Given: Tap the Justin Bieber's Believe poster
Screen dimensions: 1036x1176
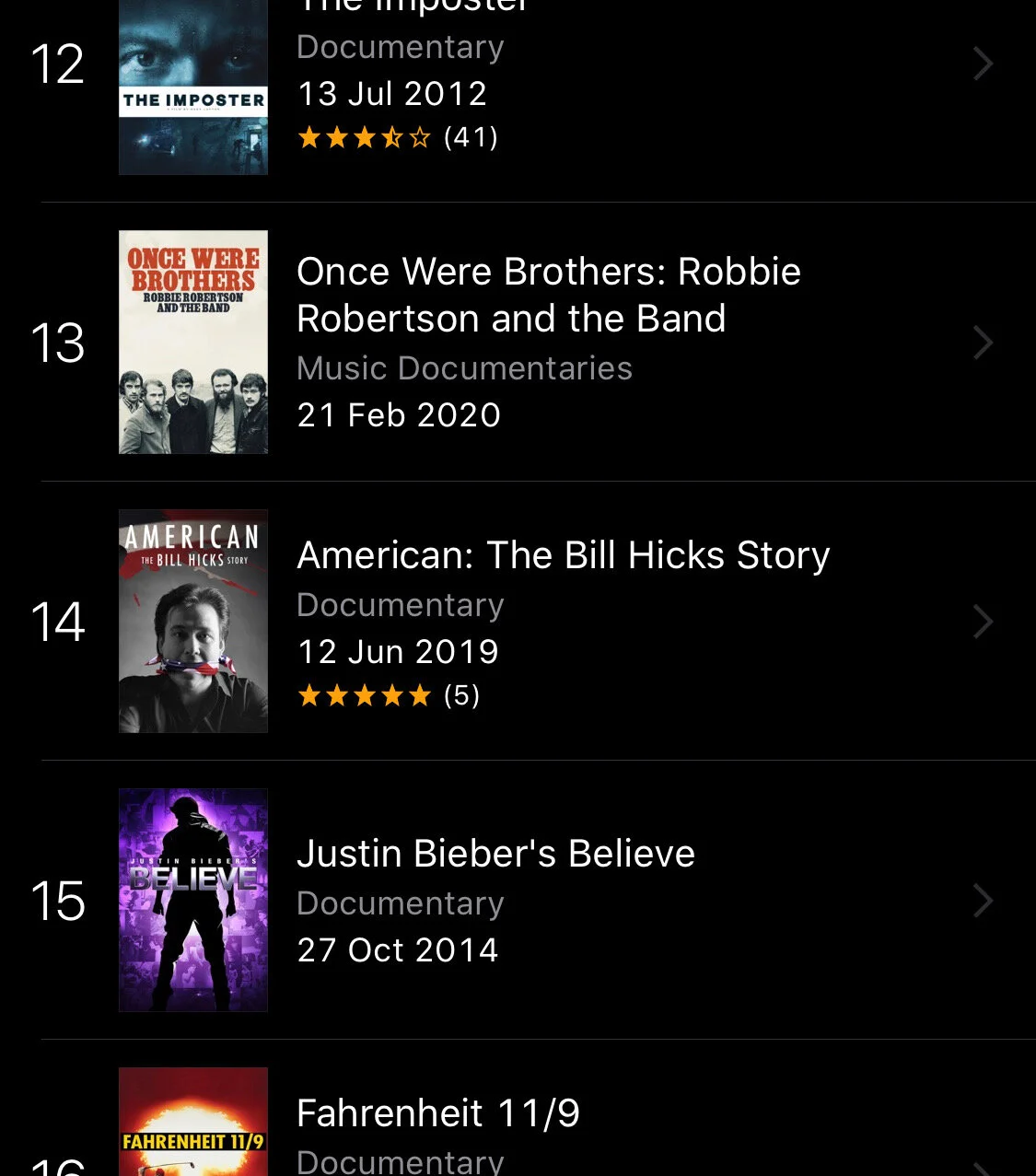Looking at the screenshot, I should 193,900.
